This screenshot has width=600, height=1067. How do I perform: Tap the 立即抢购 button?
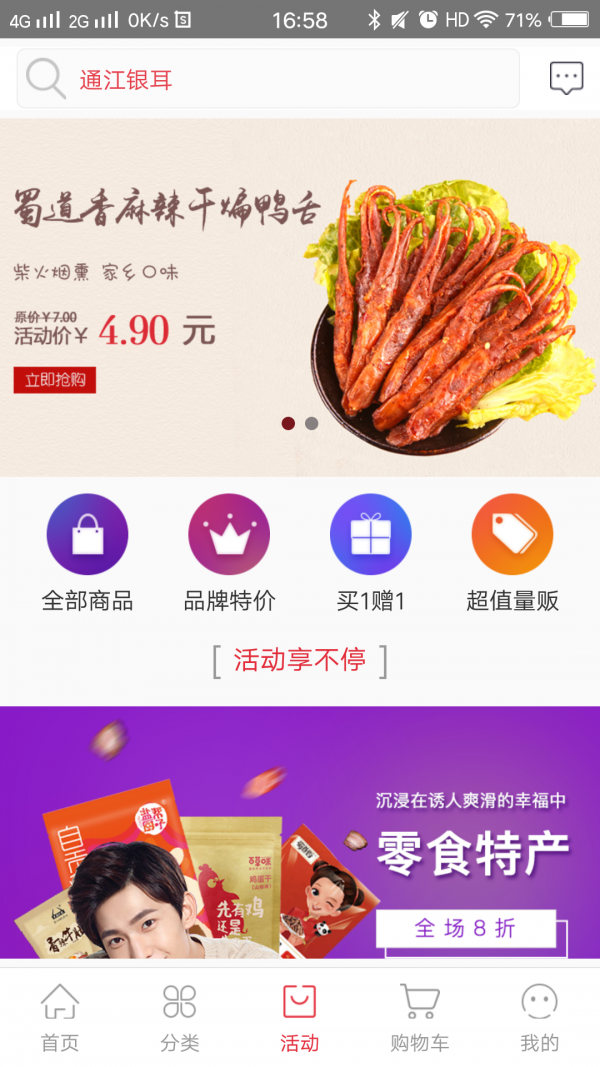coord(55,380)
